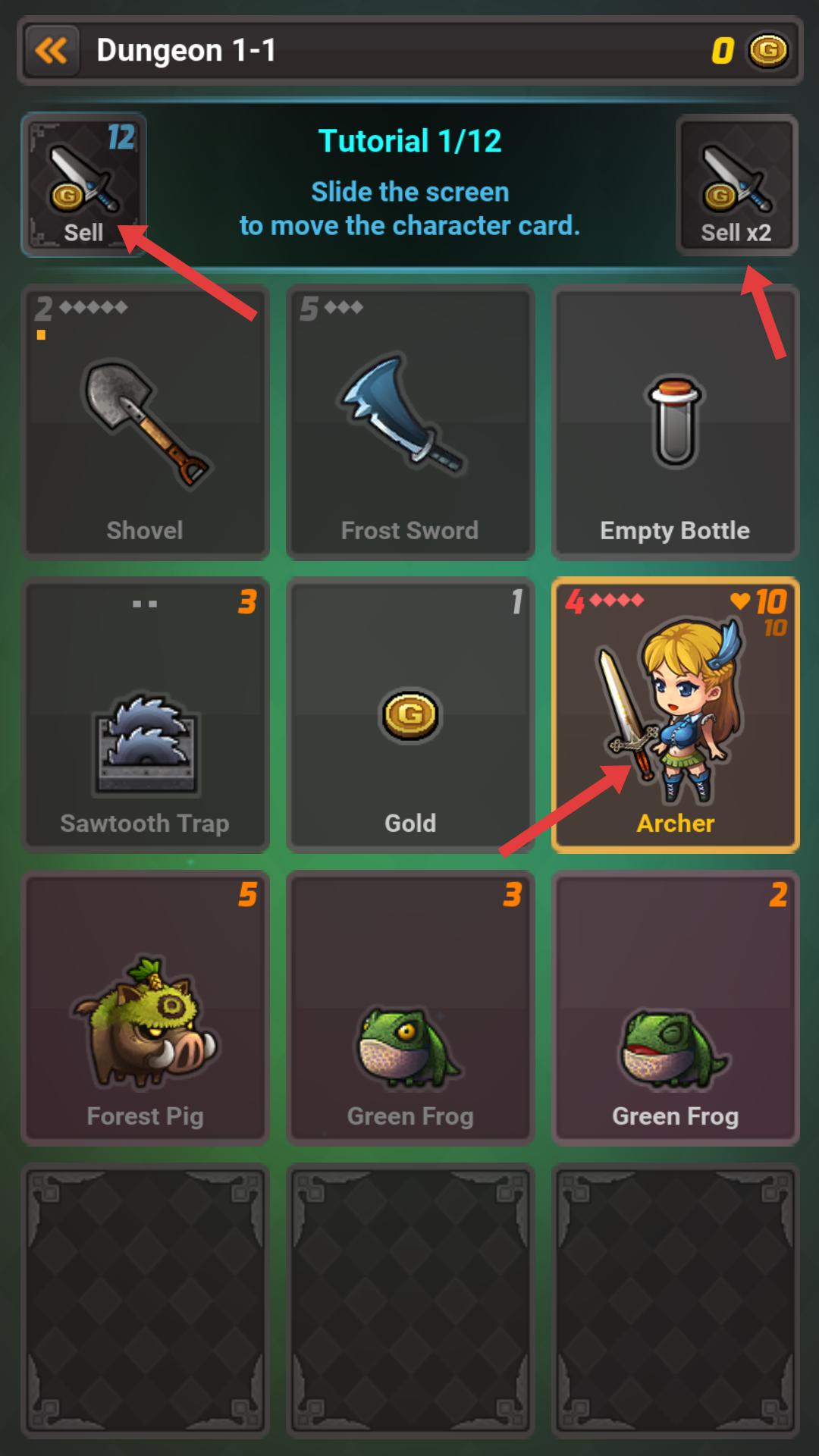Tap the Green Frog card with 3
Screen dimensions: 819x1456
point(410,1008)
